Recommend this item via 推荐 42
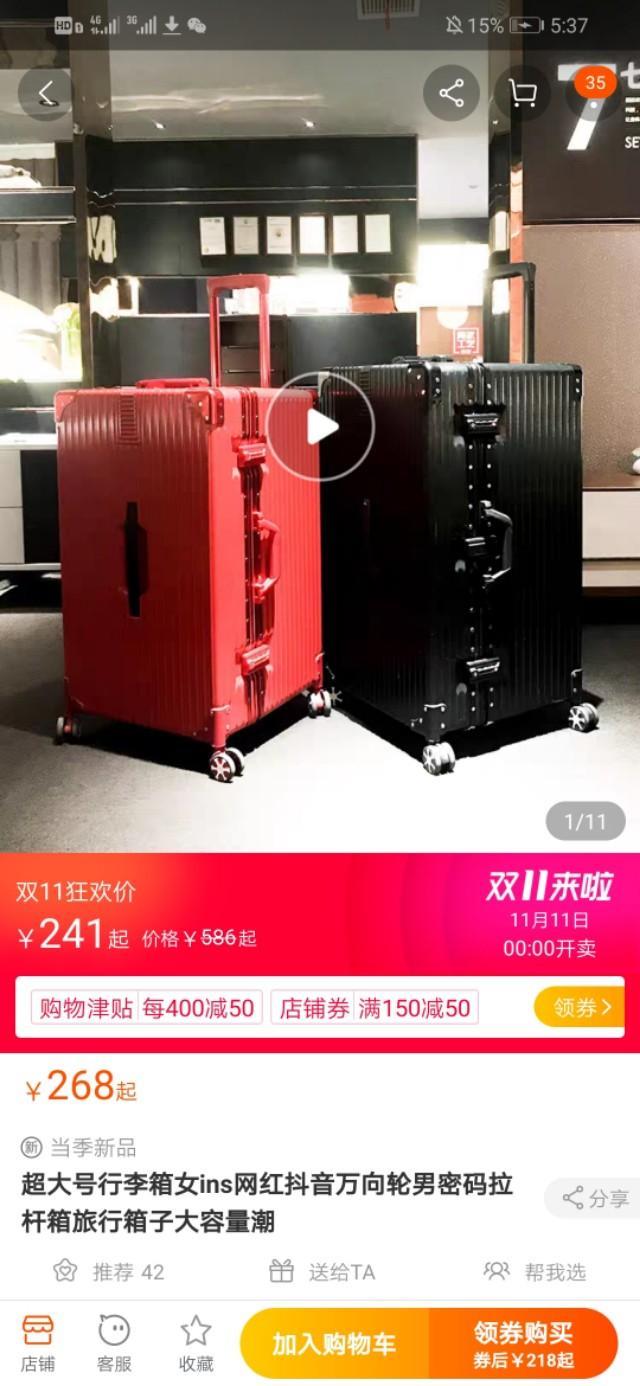 [109, 1272]
